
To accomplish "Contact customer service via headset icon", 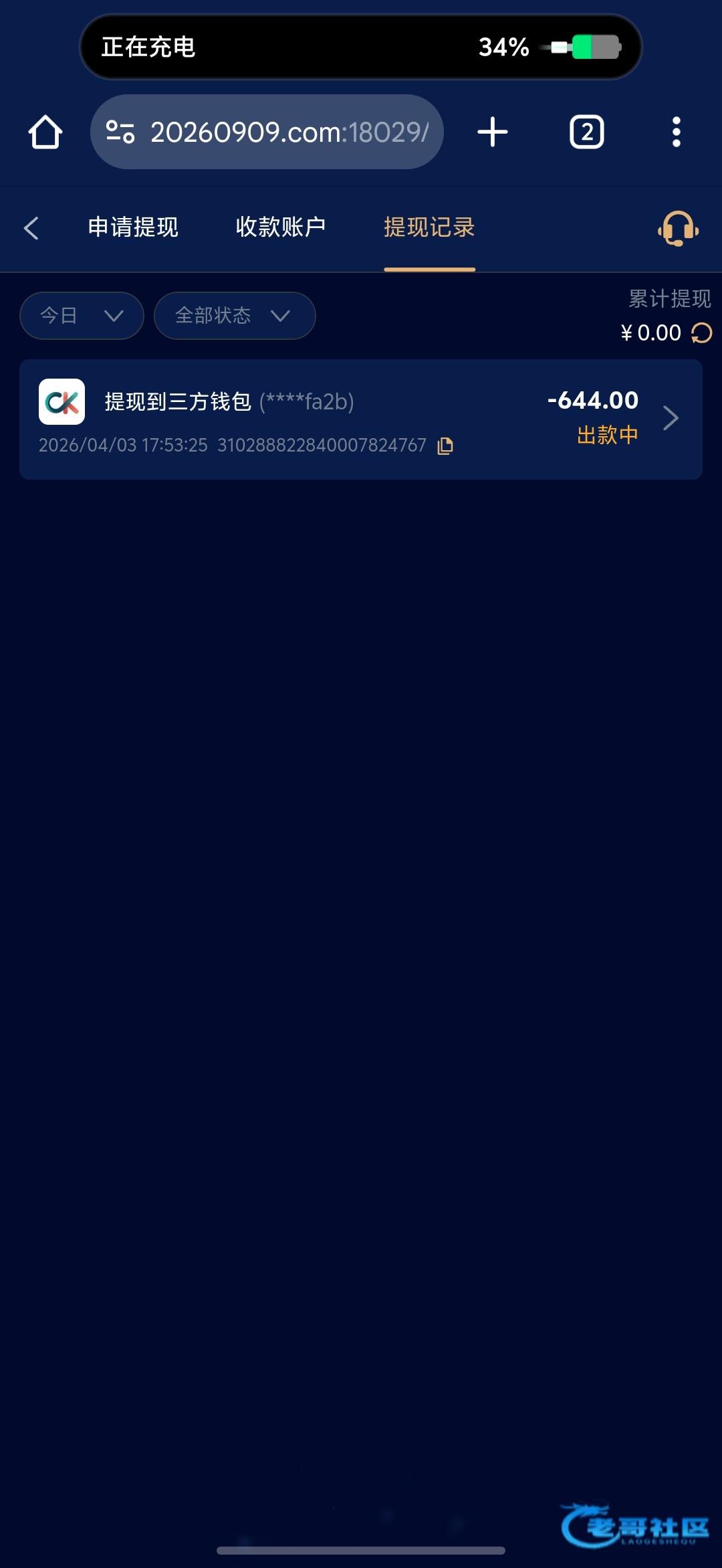I will (x=678, y=229).
